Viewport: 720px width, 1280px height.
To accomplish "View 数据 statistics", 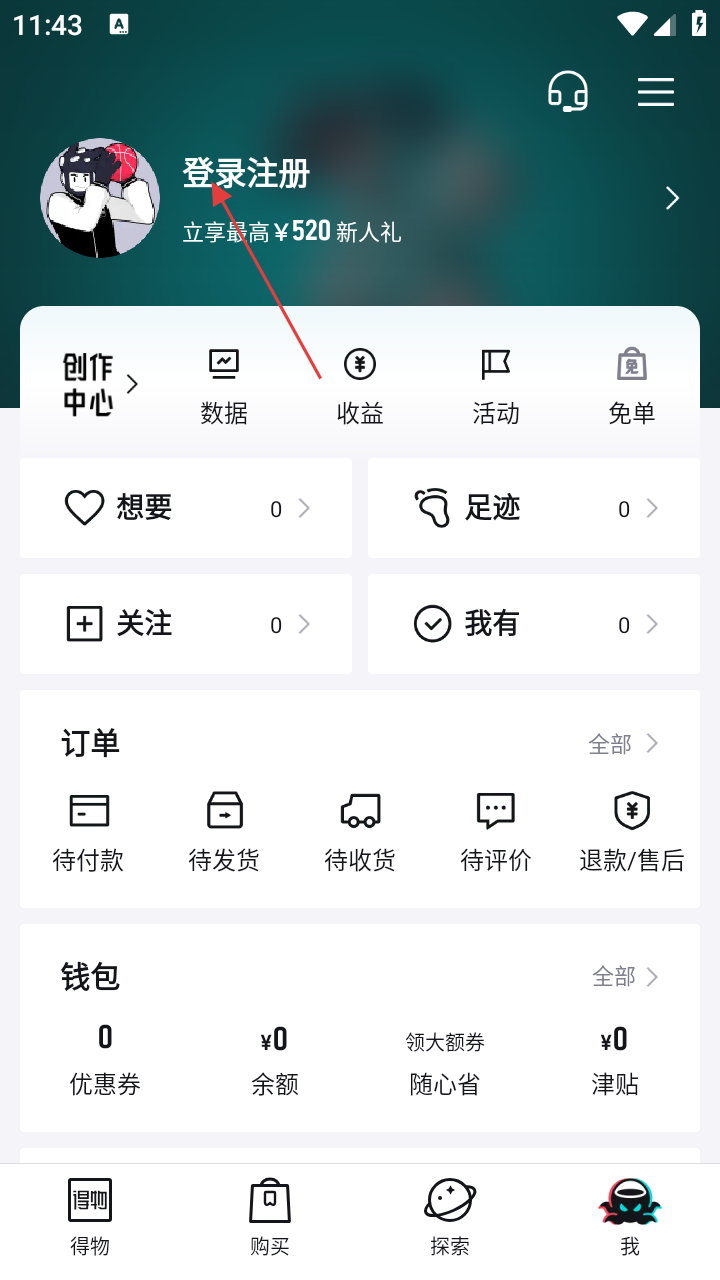I will [224, 386].
